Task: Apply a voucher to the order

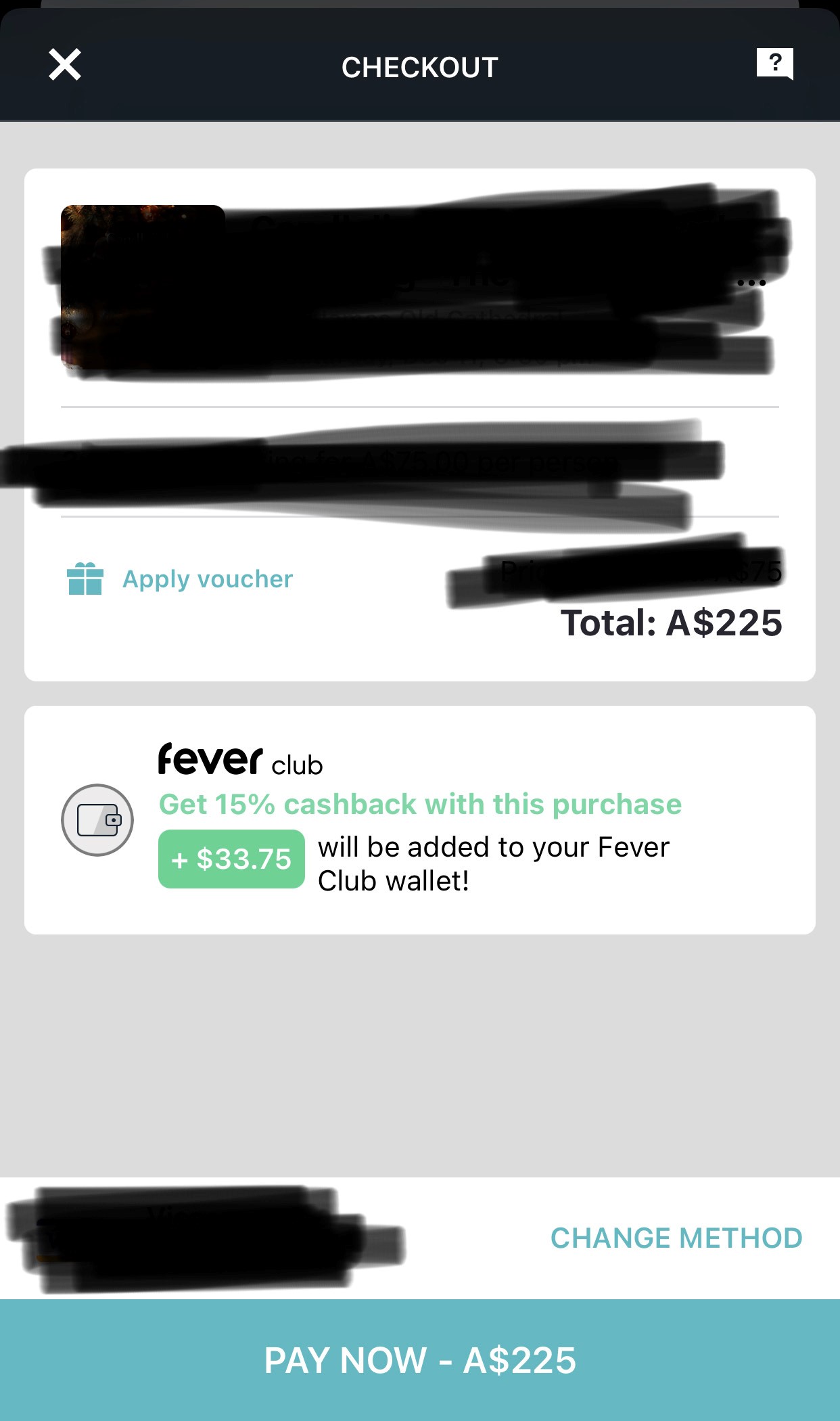Action: (x=207, y=578)
